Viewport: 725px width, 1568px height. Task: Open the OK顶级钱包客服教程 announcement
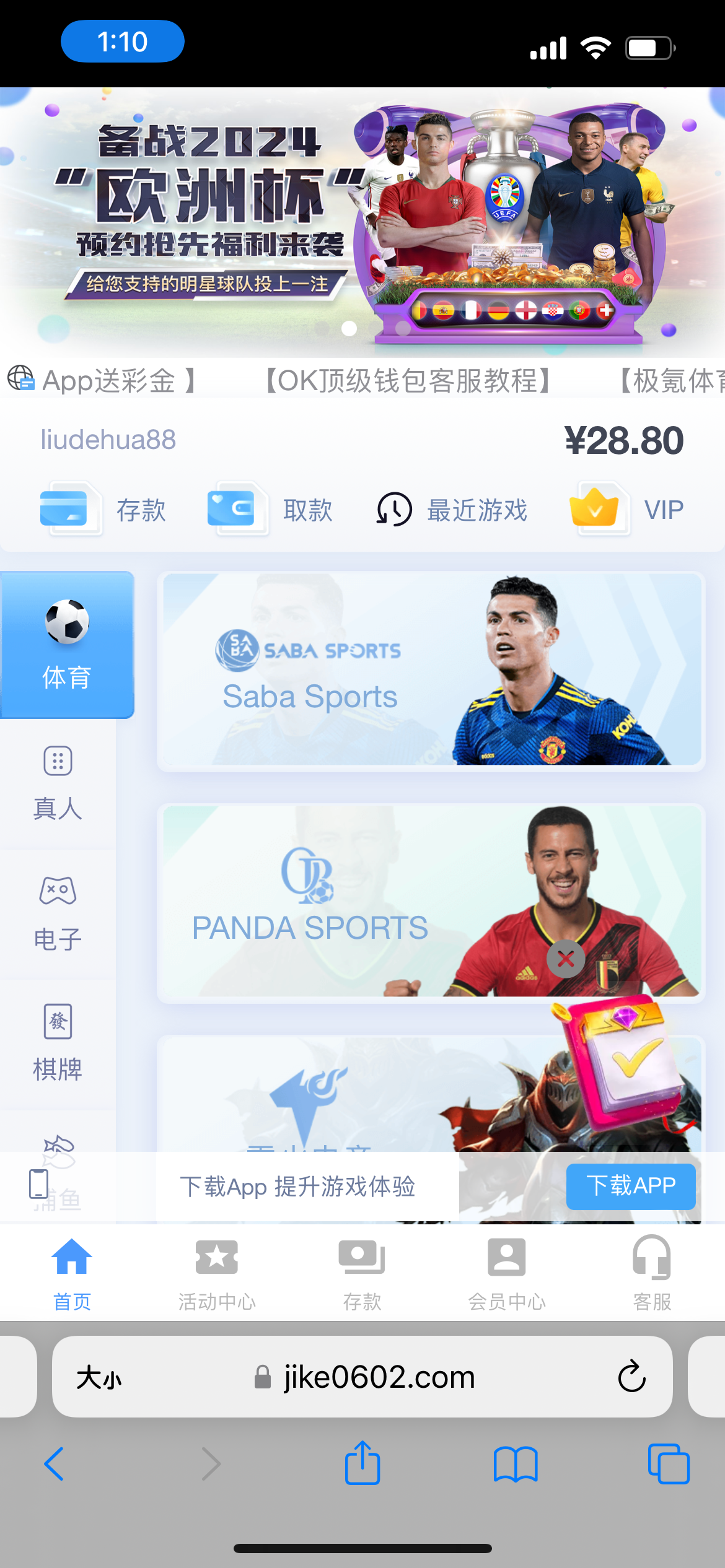click(x=408, y=380)
